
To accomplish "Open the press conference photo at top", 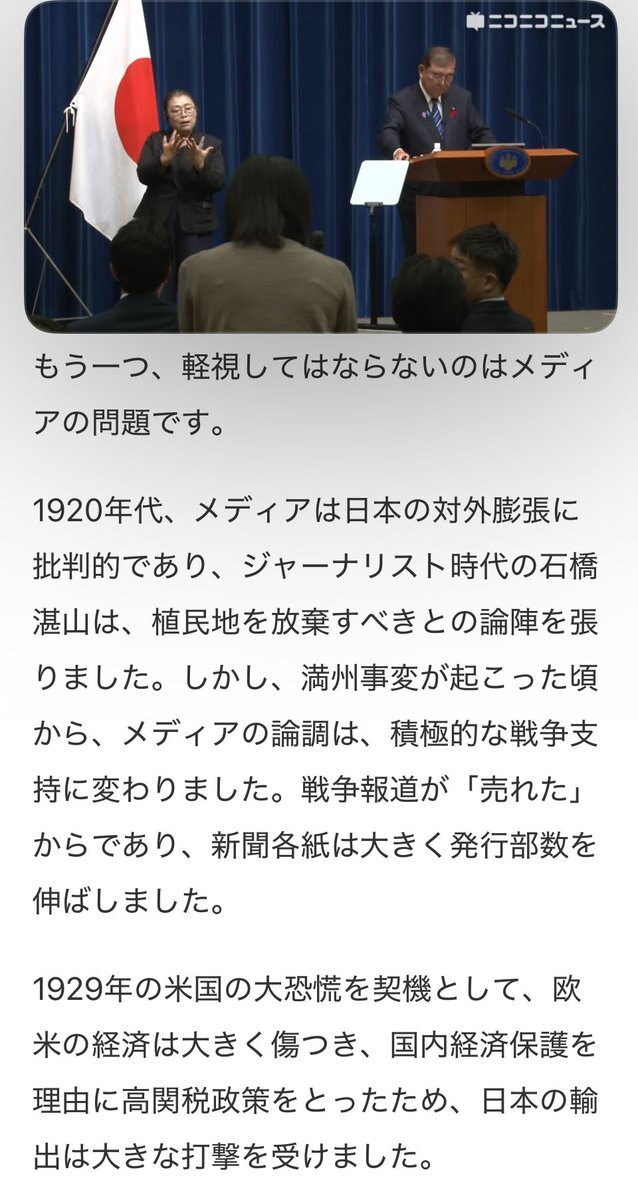I will click(320, 166).
